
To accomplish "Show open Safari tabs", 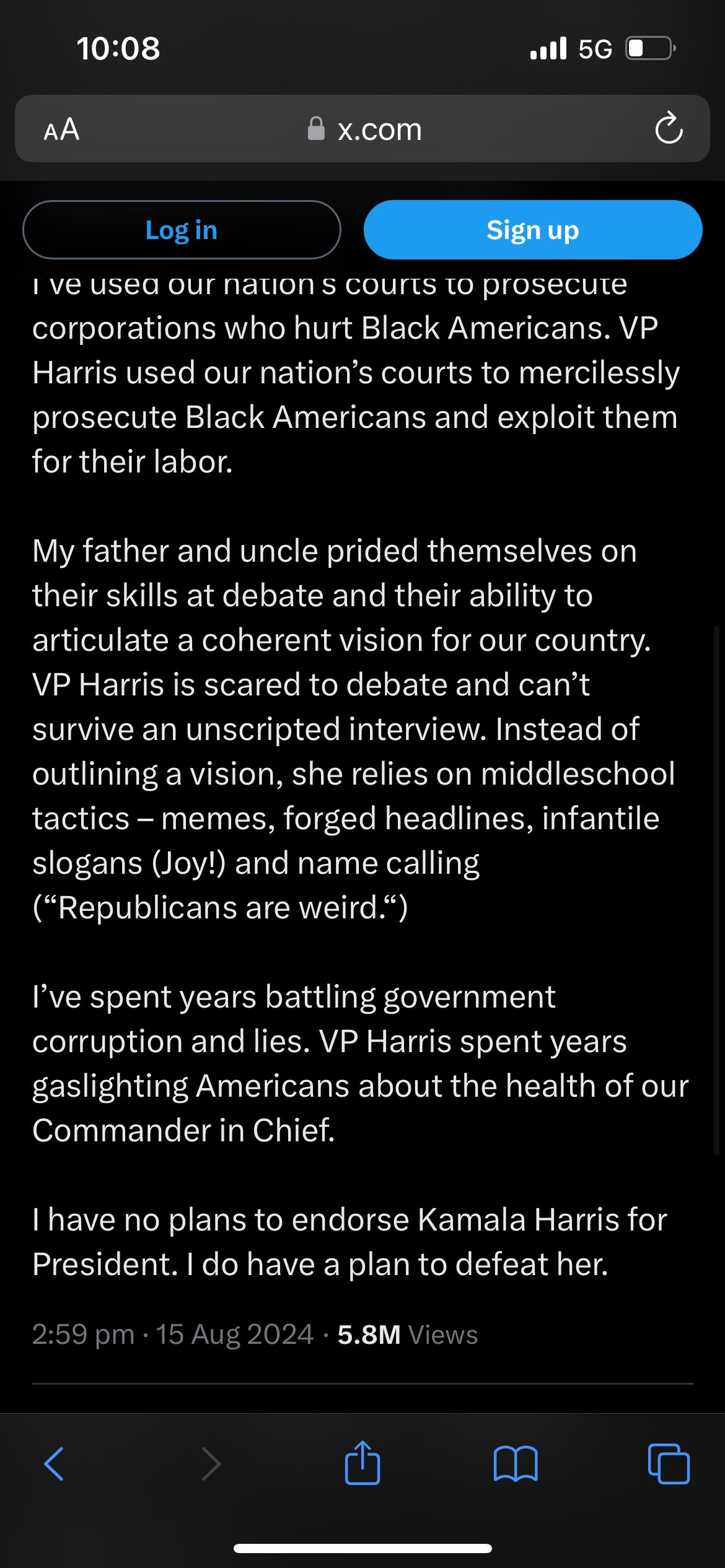I will tap(669, 1464).
